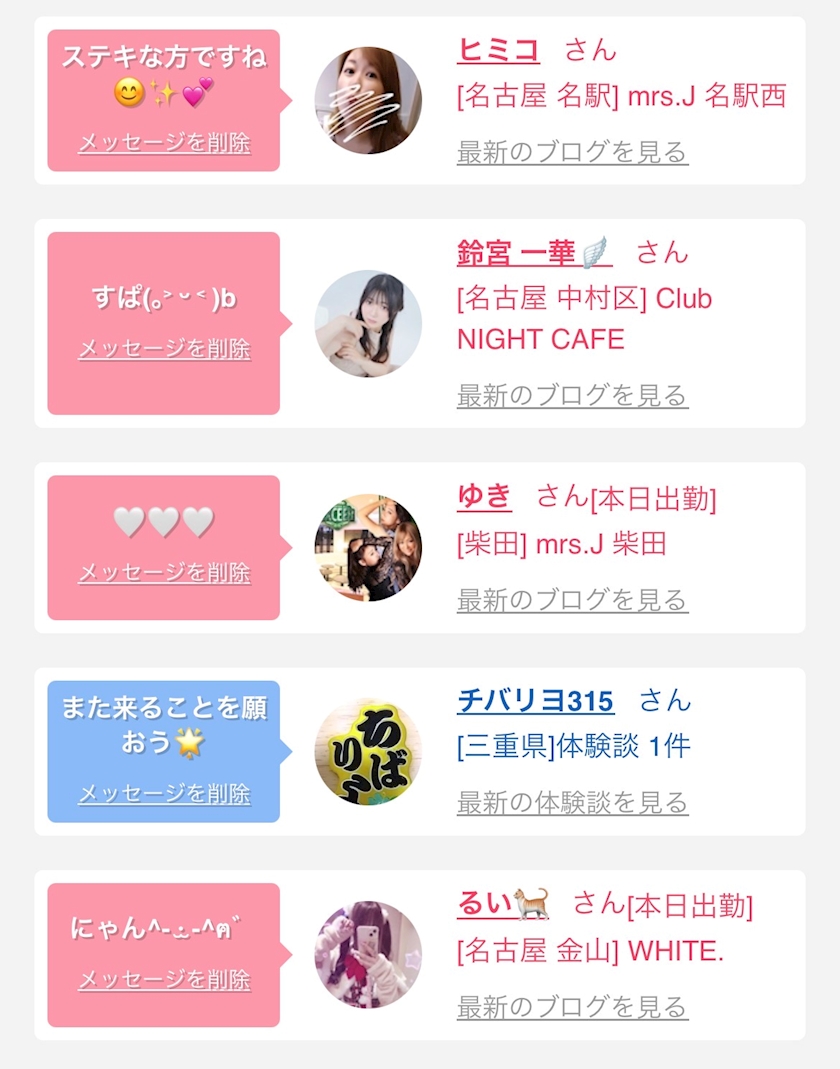View るい's latest blog
Image resolution: width=840 pixels, height=1069 pixels.
pos(572,1006)
